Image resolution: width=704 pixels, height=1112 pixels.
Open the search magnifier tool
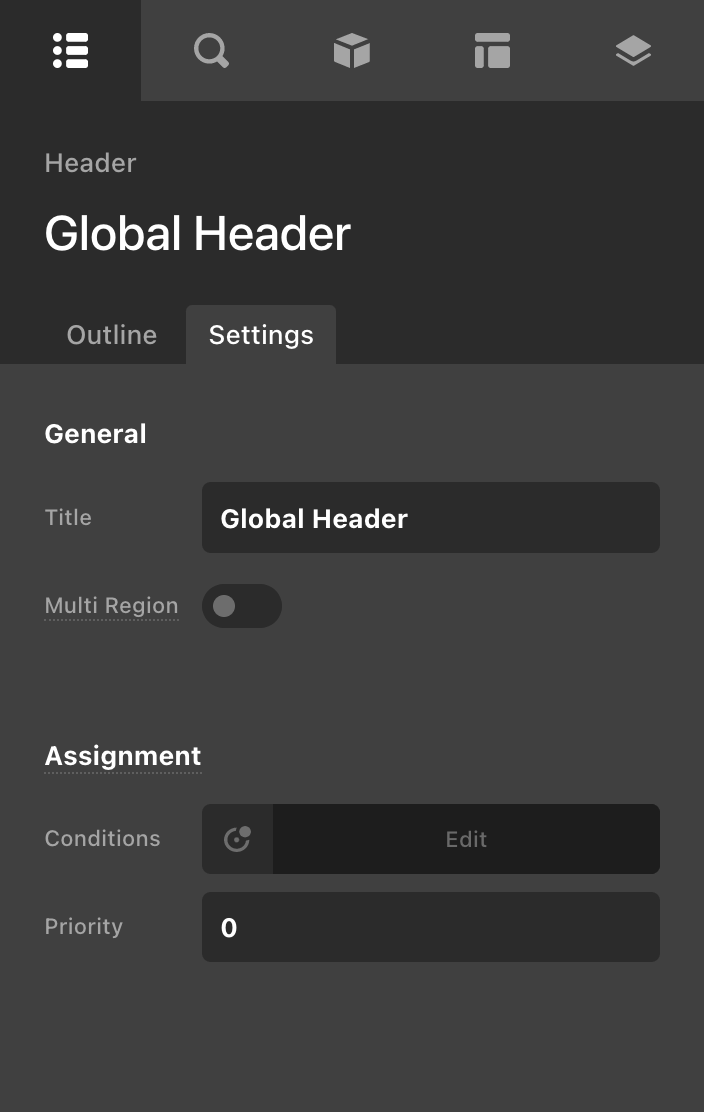(x=211, y=50)
